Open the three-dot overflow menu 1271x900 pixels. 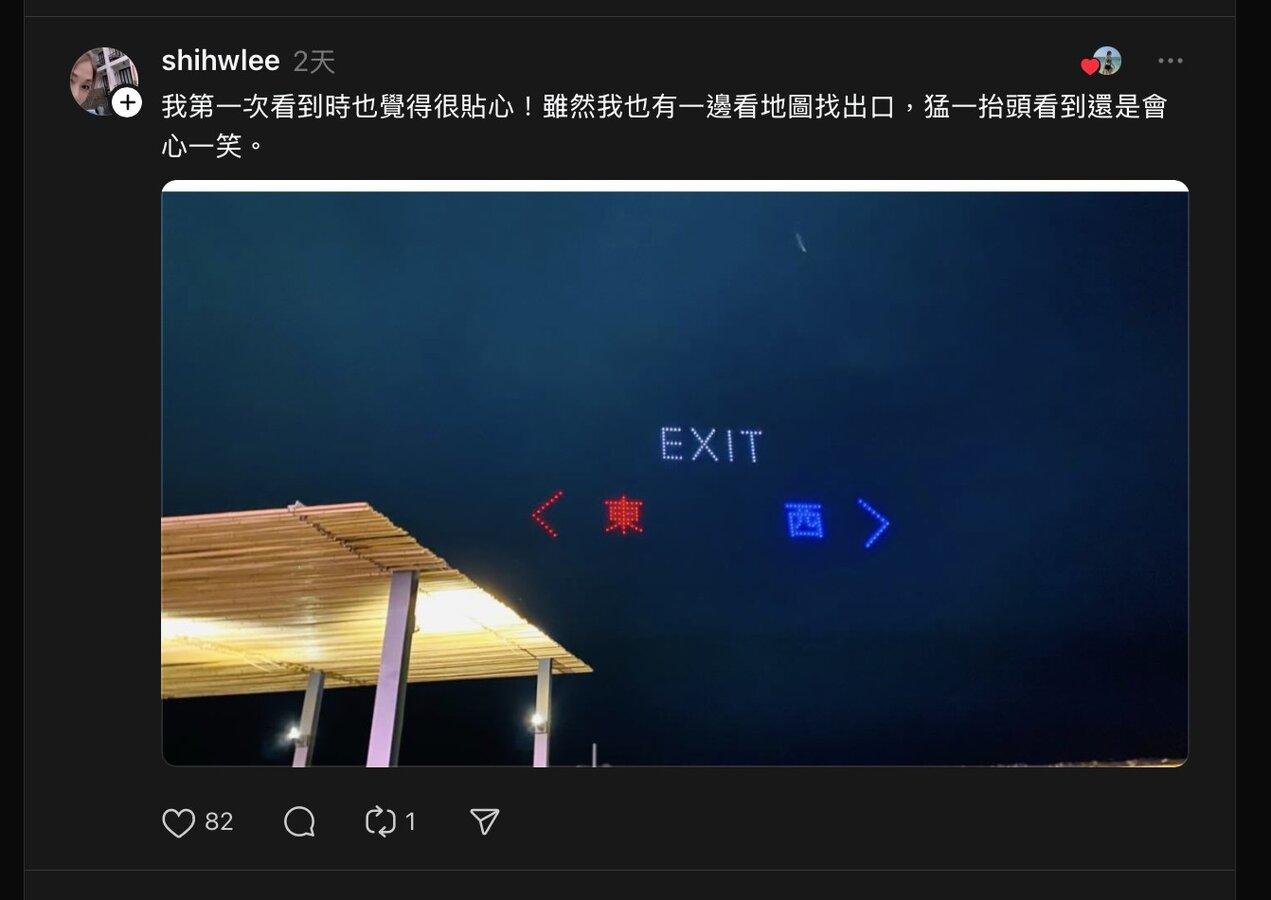[1170, 61]
